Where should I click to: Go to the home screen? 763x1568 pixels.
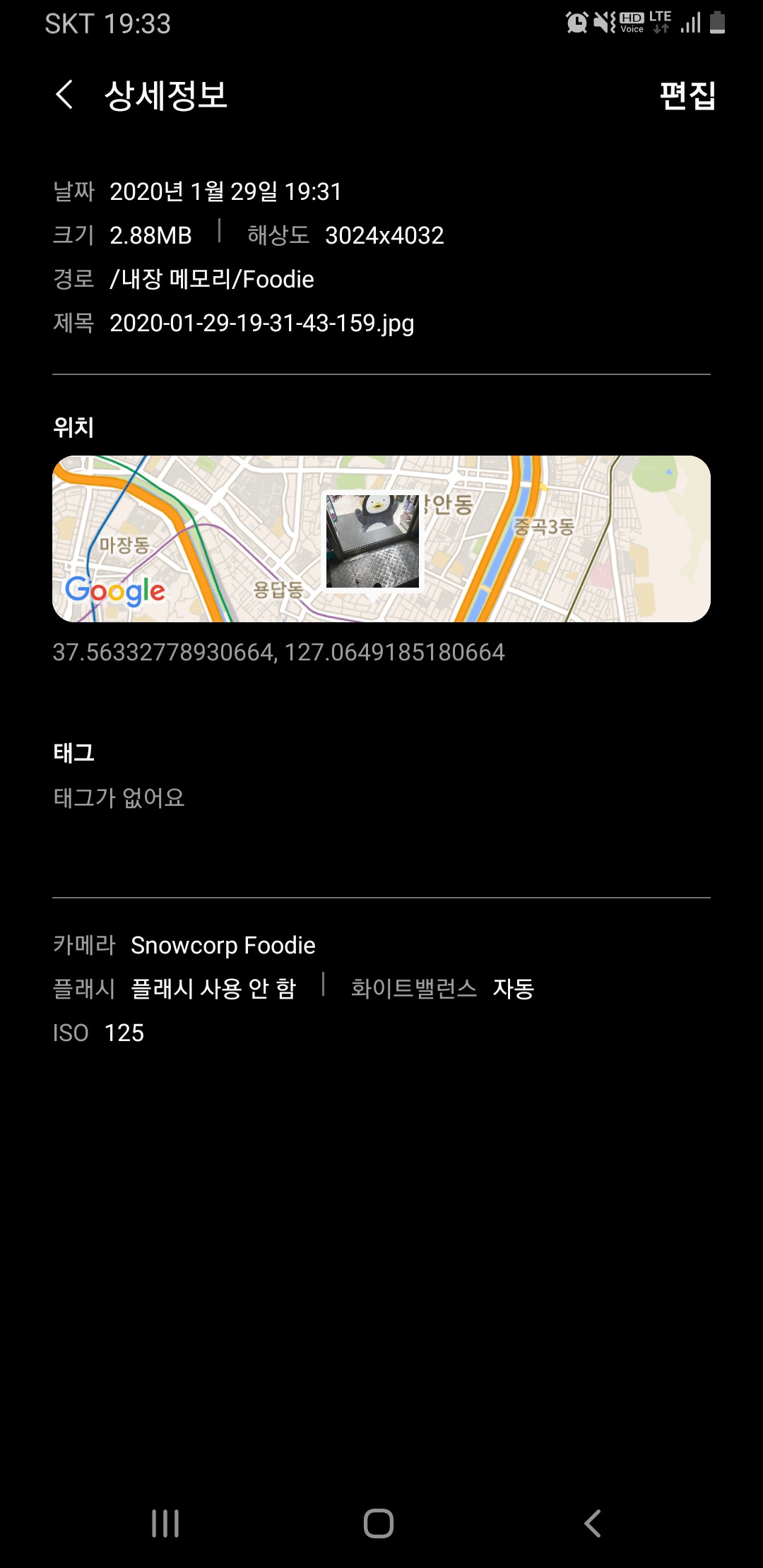click(x=379, y=1523)
